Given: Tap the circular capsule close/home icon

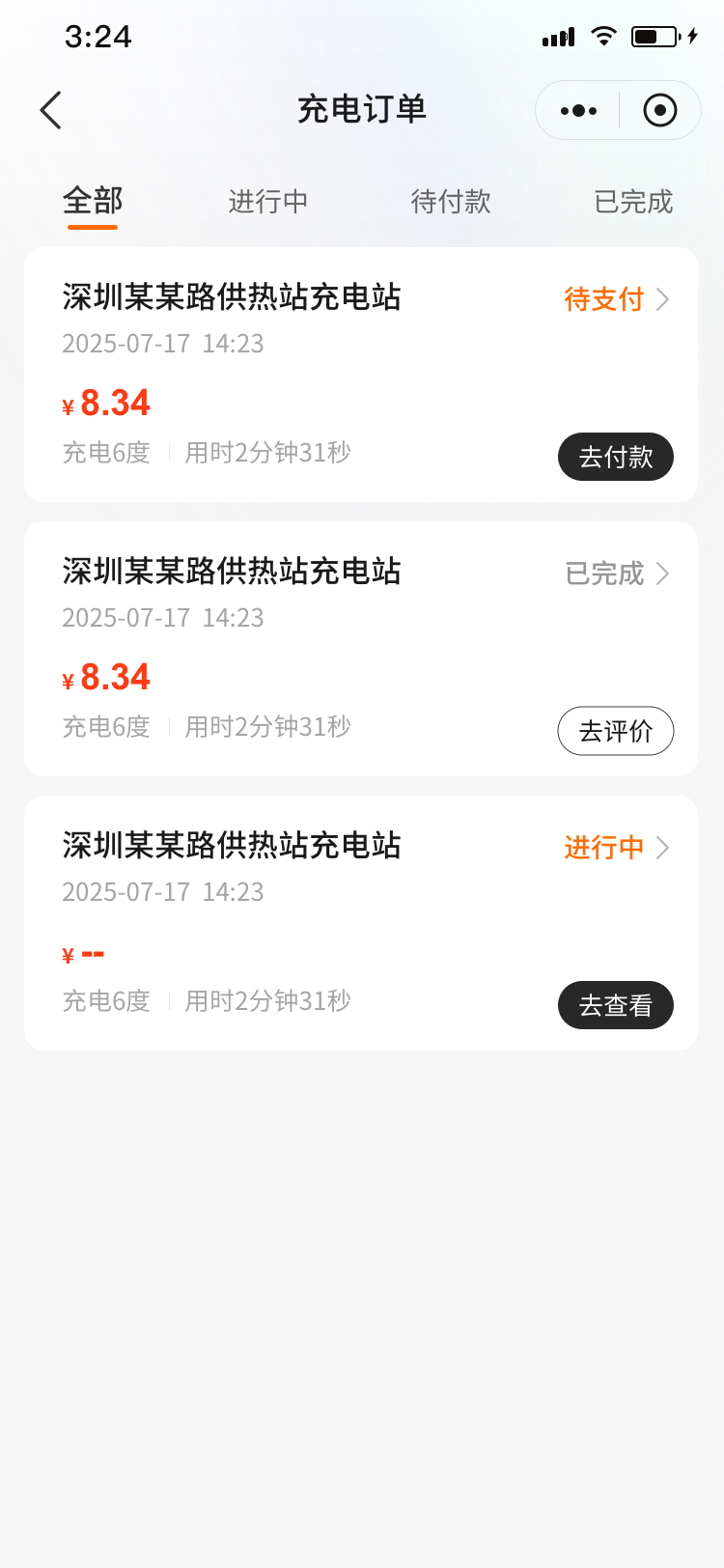Looking at the screenshot, I should click(x=660, y=110).
